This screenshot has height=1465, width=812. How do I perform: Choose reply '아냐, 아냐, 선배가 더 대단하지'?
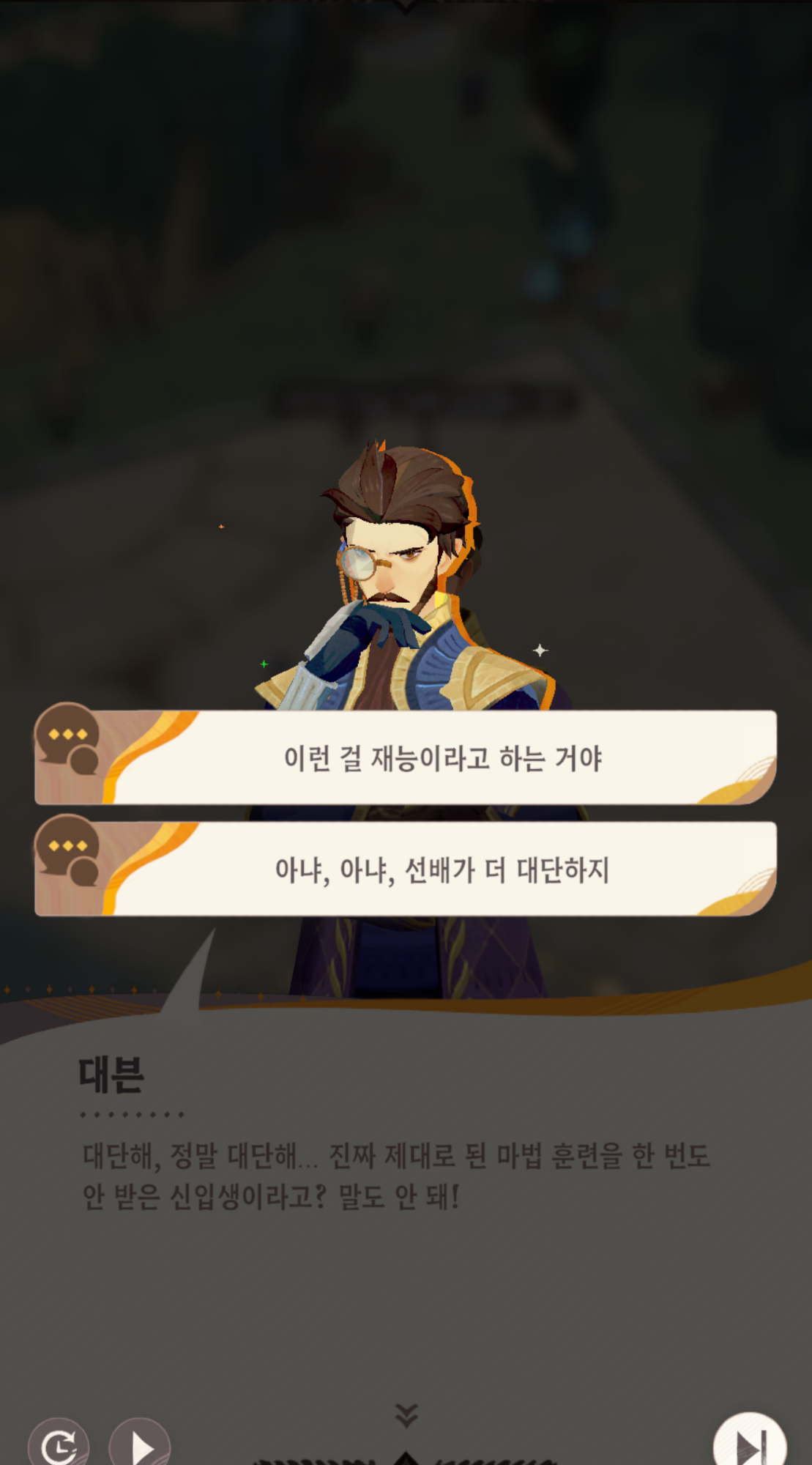442,869
